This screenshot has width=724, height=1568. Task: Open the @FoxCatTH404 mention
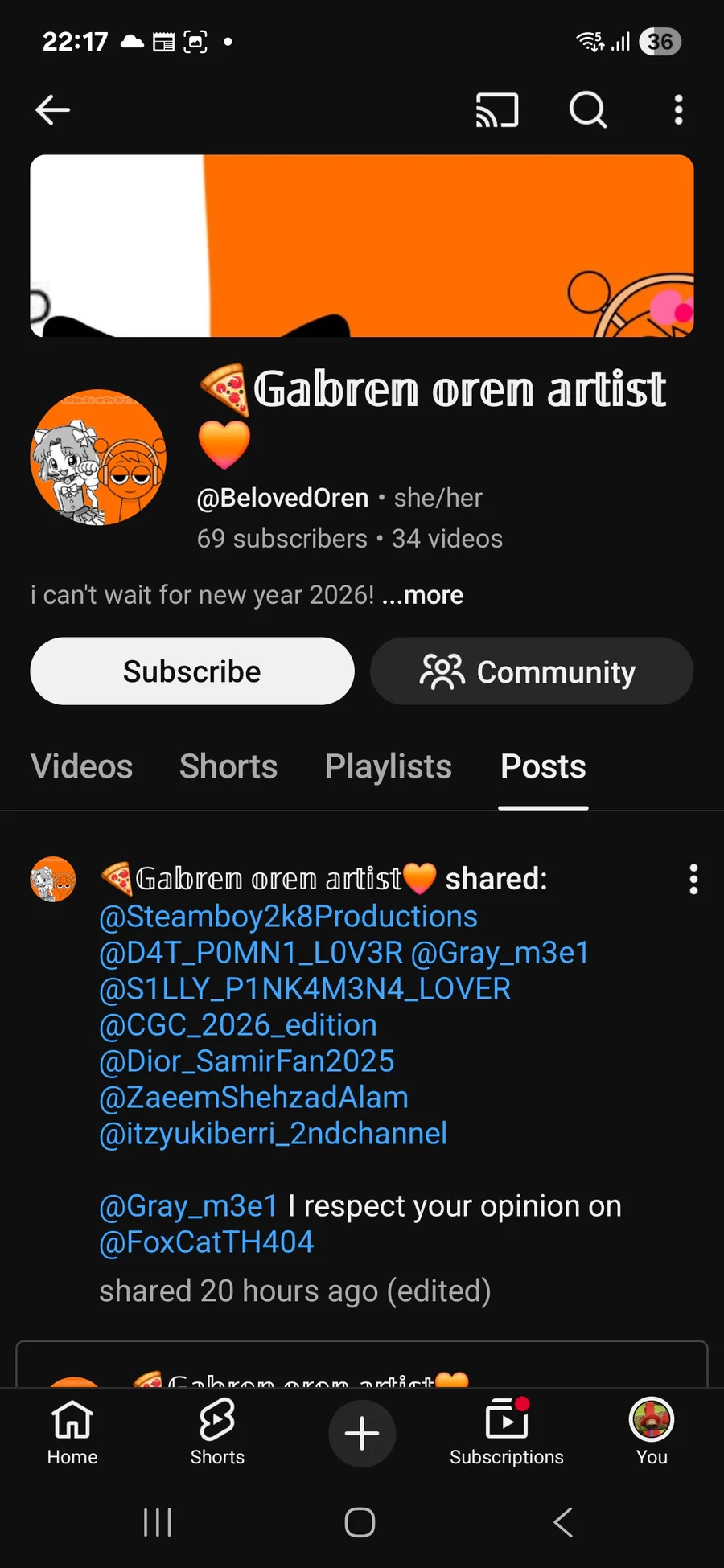coord(207,1242)
